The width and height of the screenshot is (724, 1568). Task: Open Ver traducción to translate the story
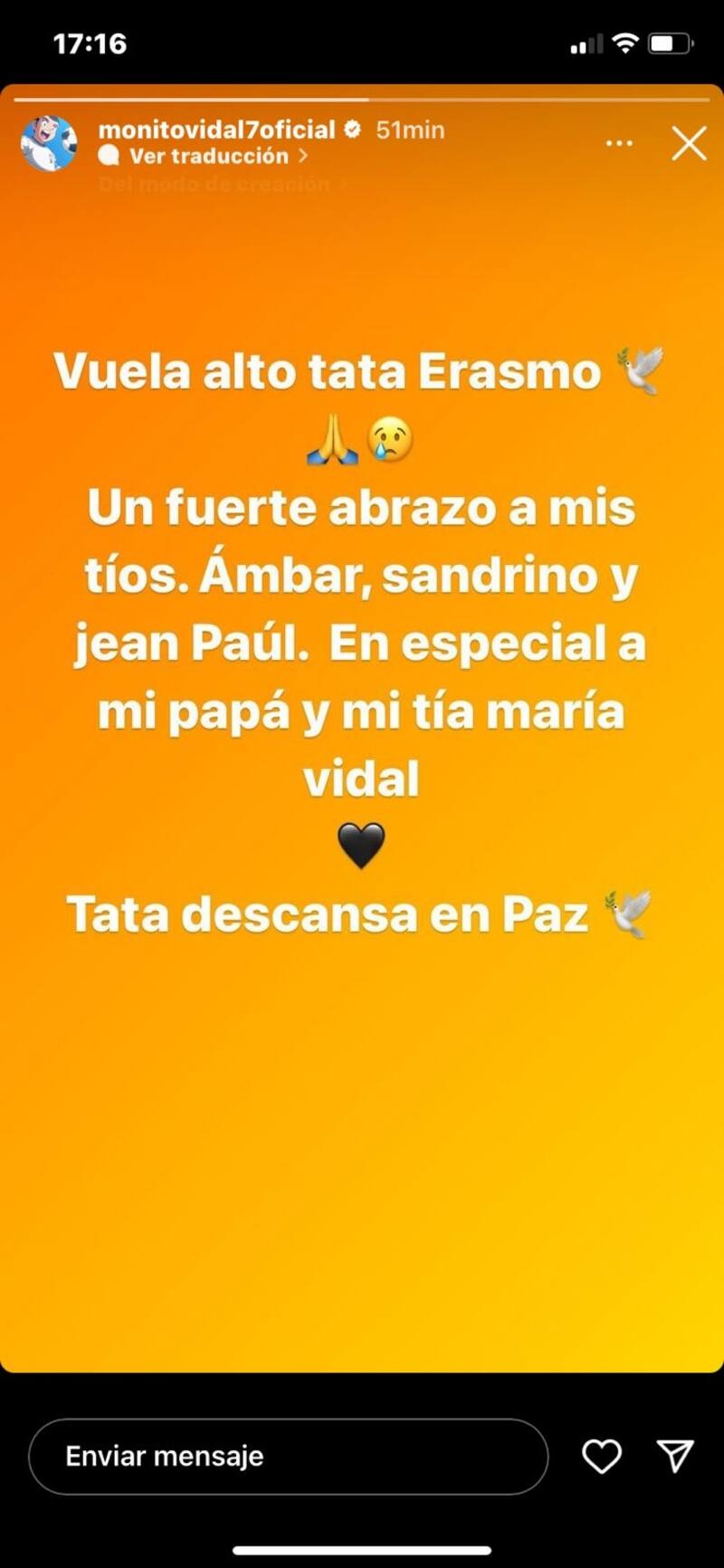click(x=208, y=156)
